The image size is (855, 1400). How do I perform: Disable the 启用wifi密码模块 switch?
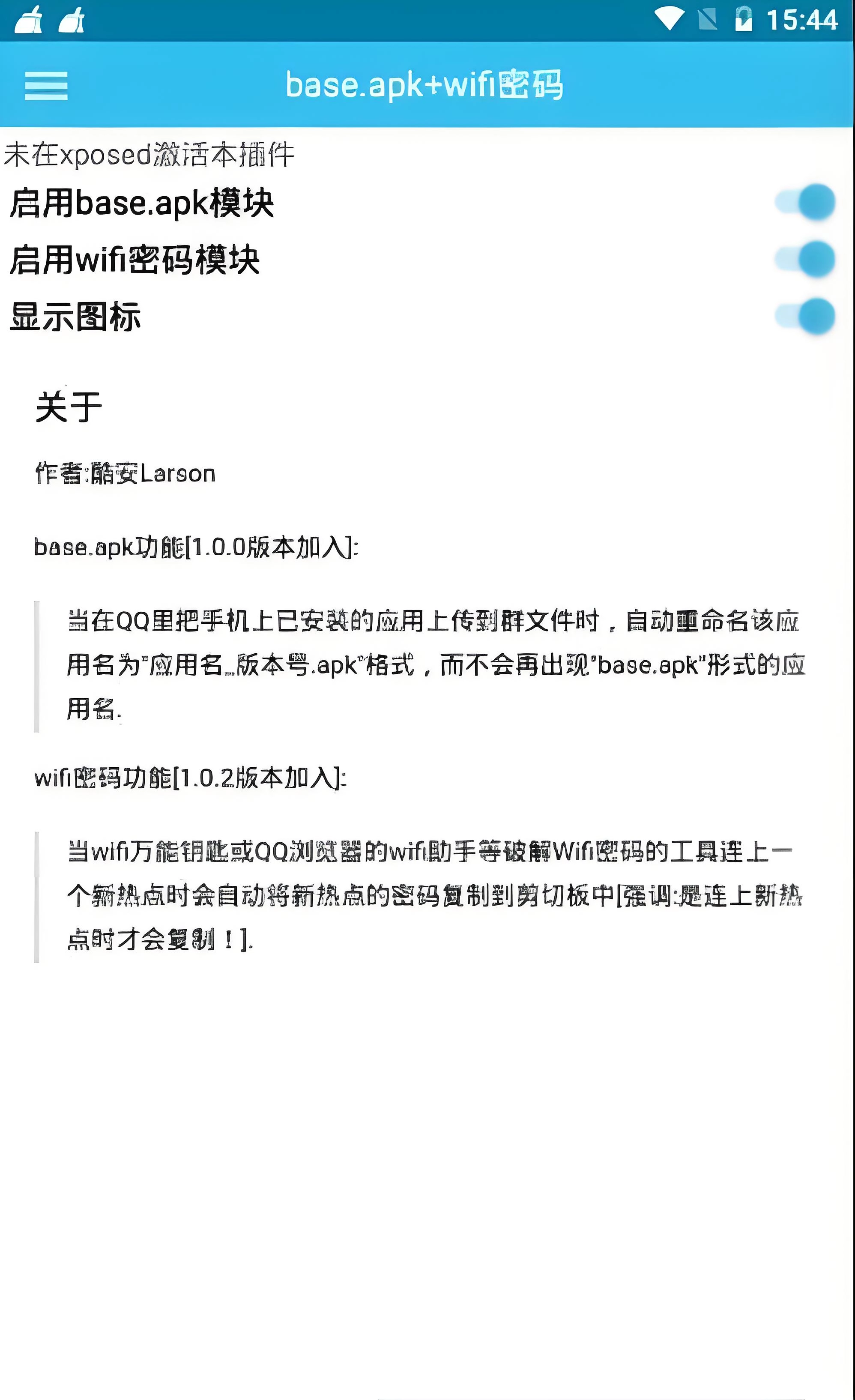[805, 259]
